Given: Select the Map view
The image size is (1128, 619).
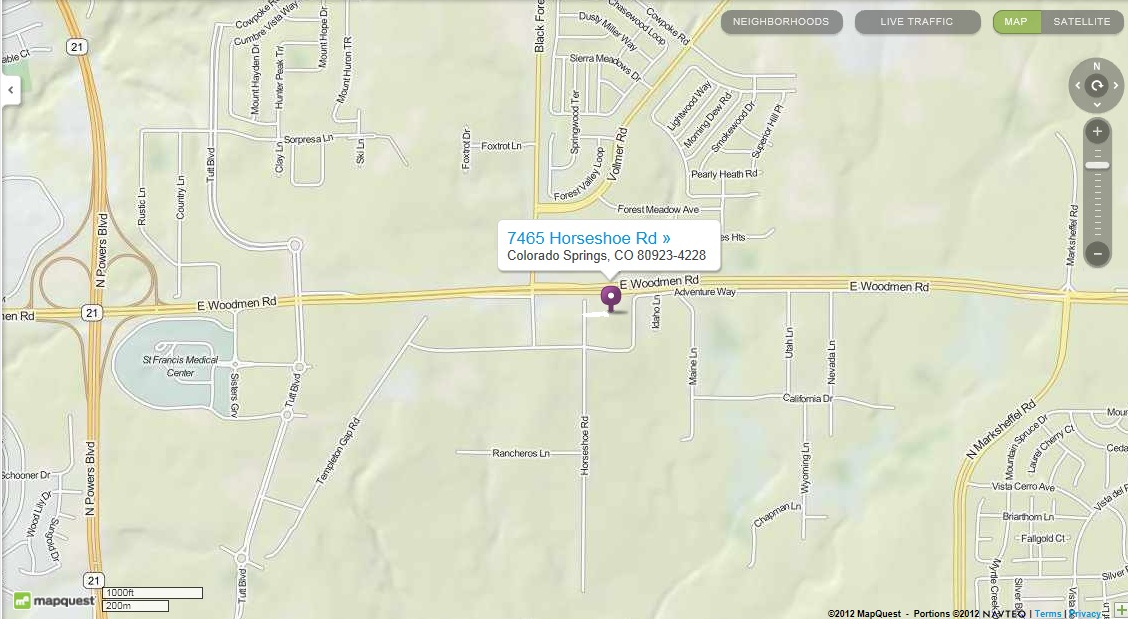Looking at the screenshot, I should [x=1016, y=22].
